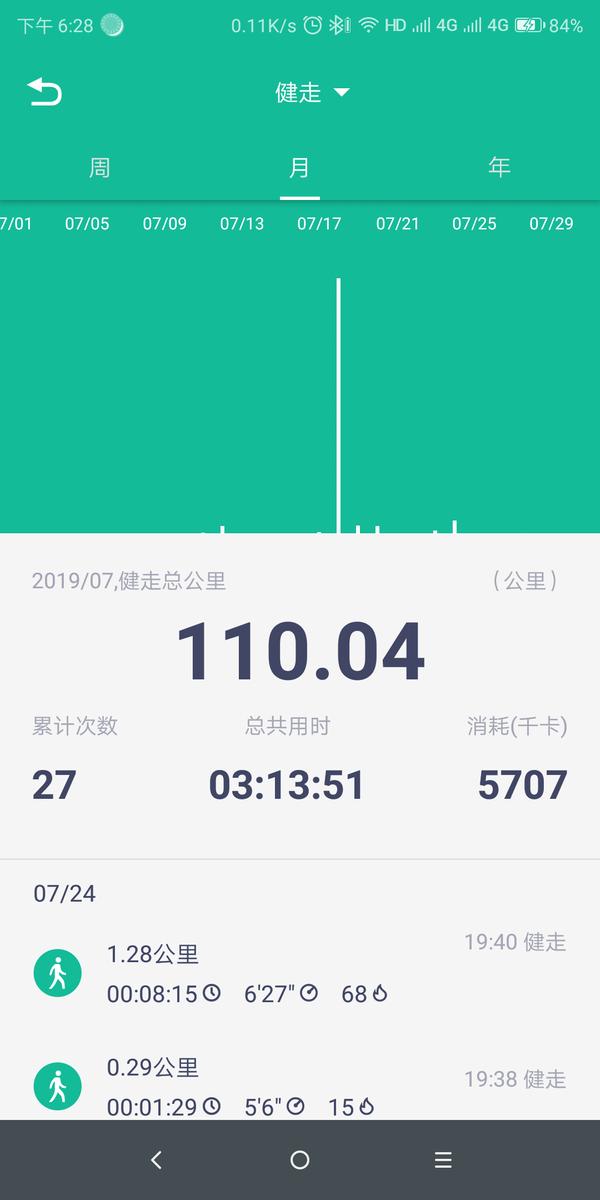Select the 月 tab
600x1200 pixels.
(x=299, y=167)
